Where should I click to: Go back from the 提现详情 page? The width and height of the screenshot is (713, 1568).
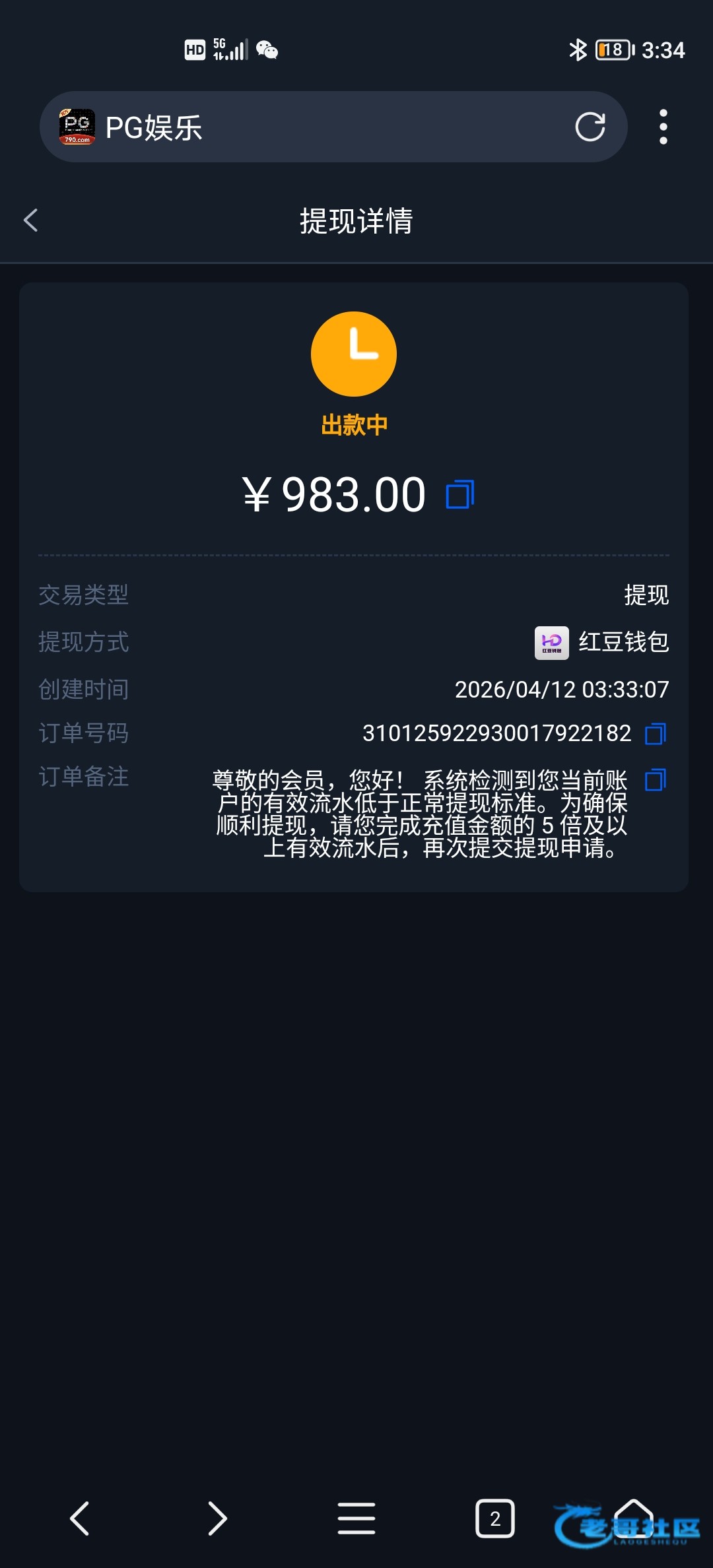tap(30, 220)
